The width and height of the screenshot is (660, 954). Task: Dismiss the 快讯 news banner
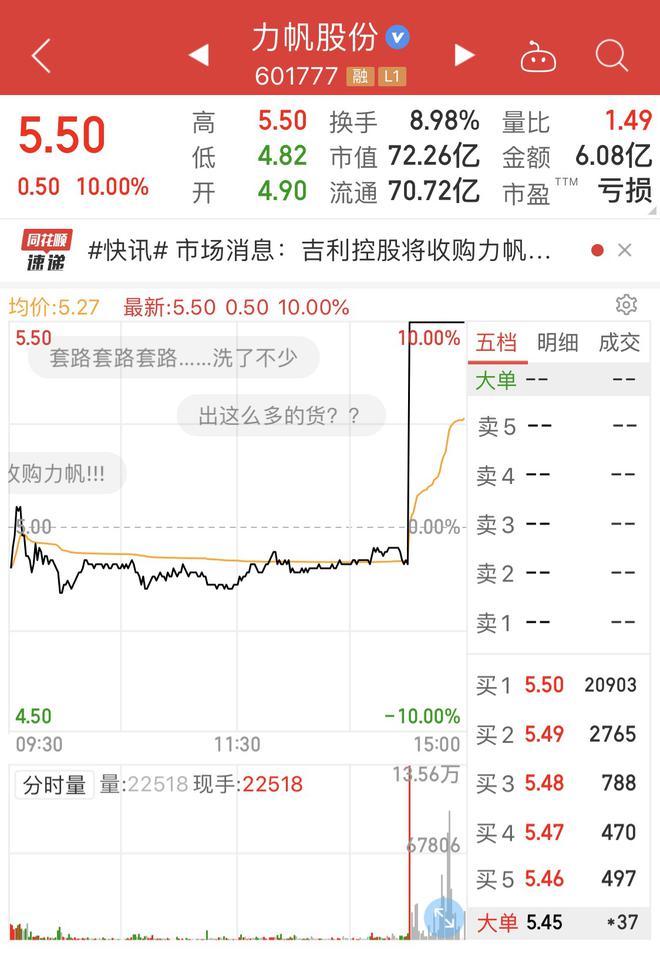point(625,250)
